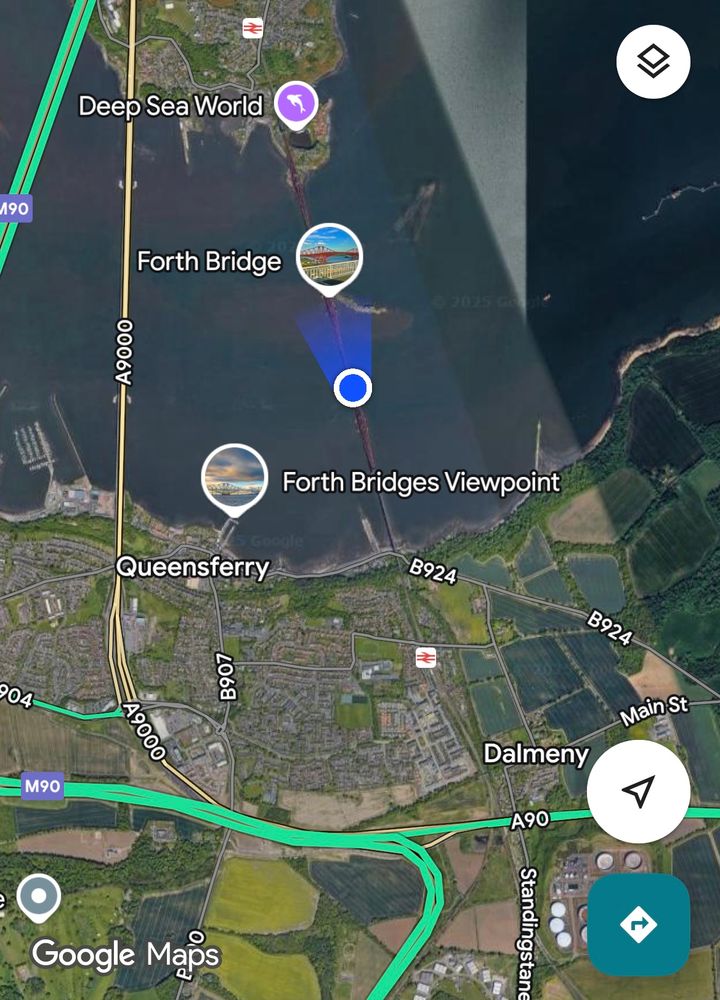Image resolution: width=720 pixels, height=1000 pixels.
Task: Recenter map on my location
Action: (638, 792)
